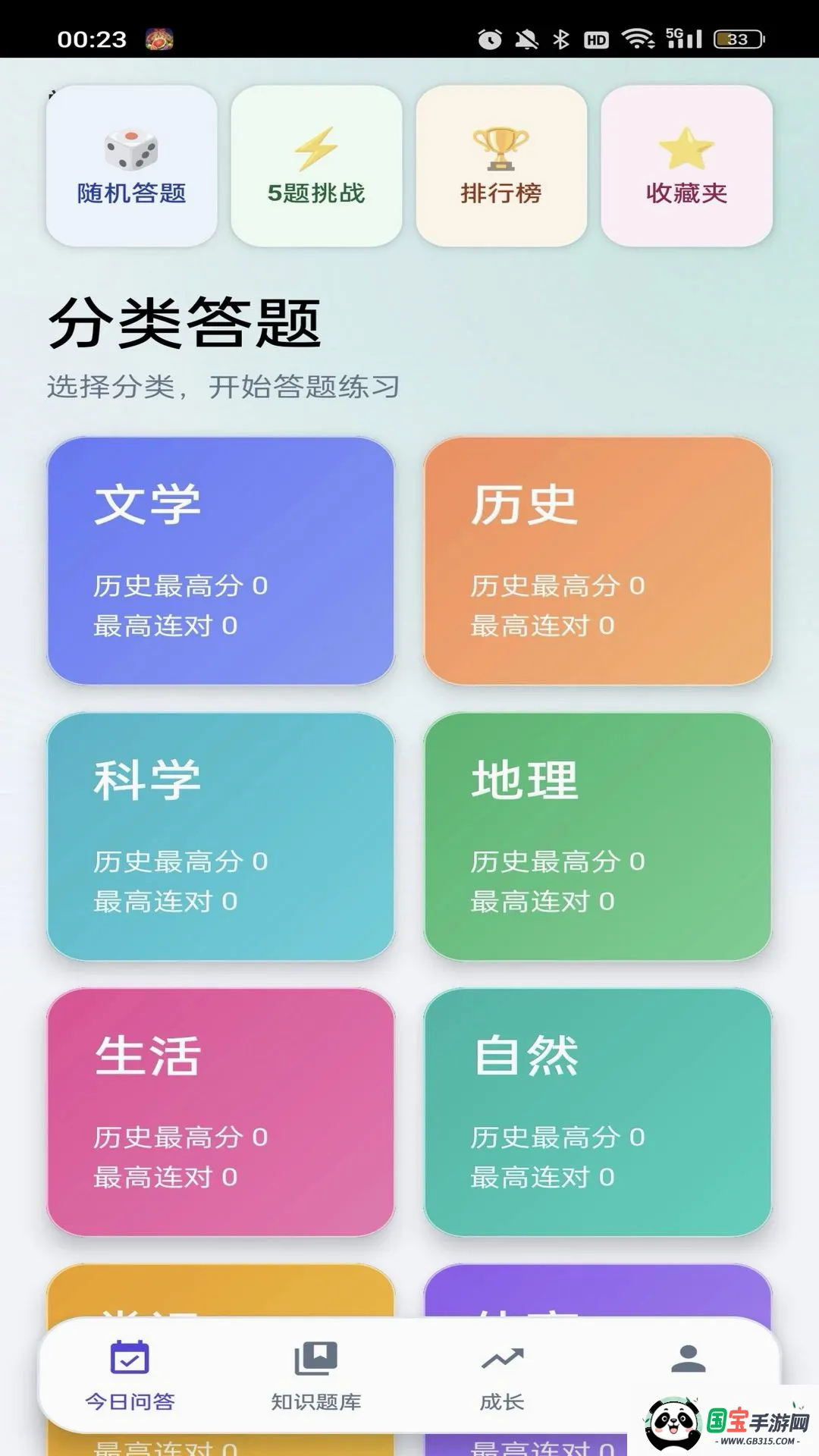Select the 文学 category card

(x=221, y=561)
